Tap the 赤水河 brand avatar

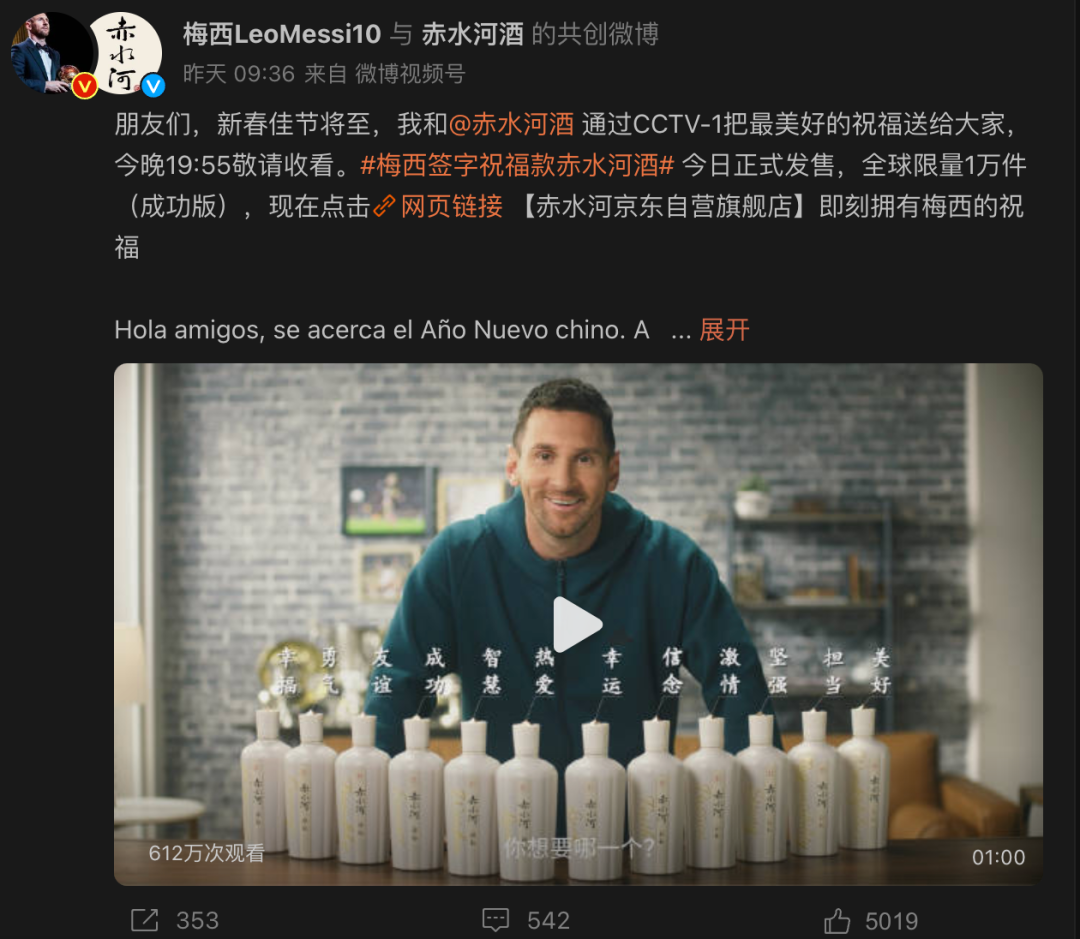[124, 54]
